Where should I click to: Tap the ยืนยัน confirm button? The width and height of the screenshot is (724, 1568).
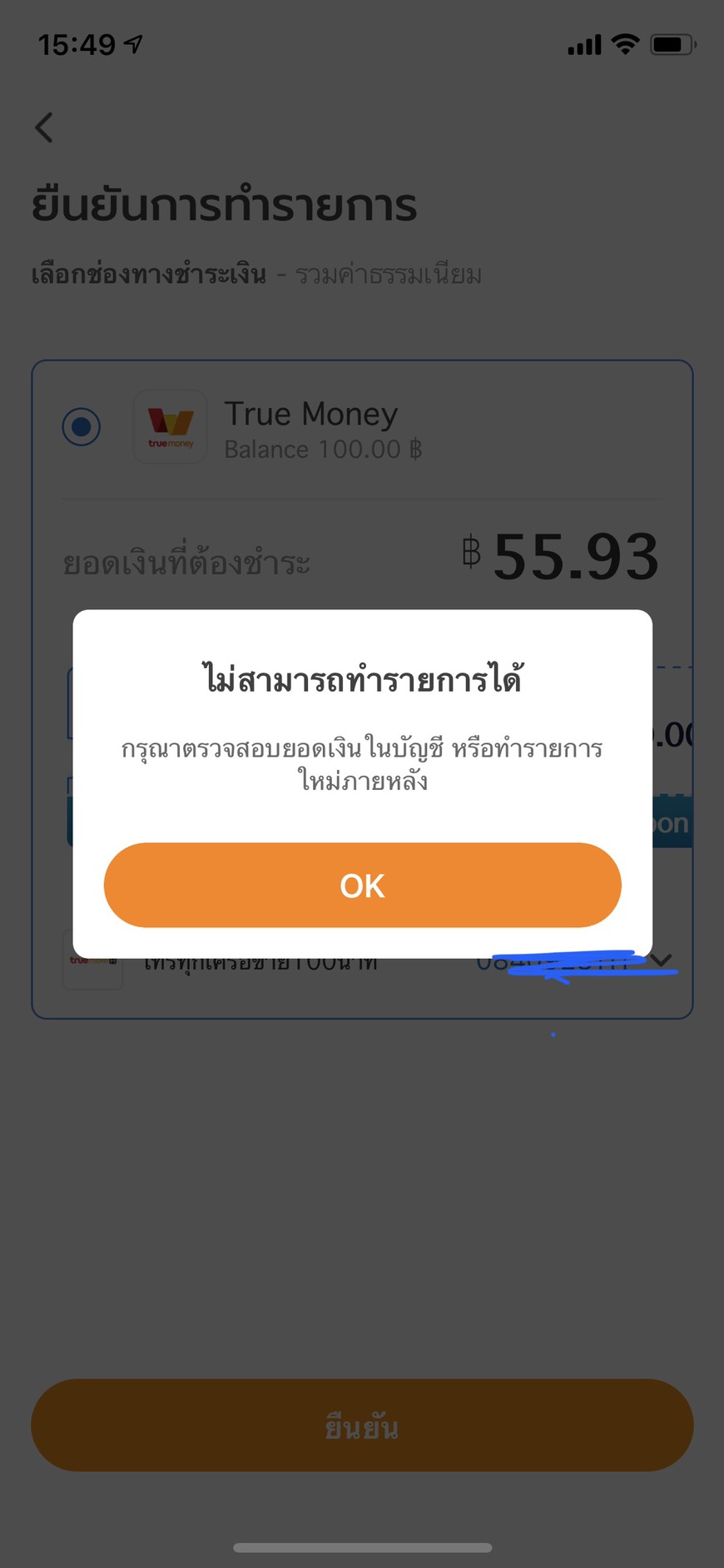(362, 1425)
